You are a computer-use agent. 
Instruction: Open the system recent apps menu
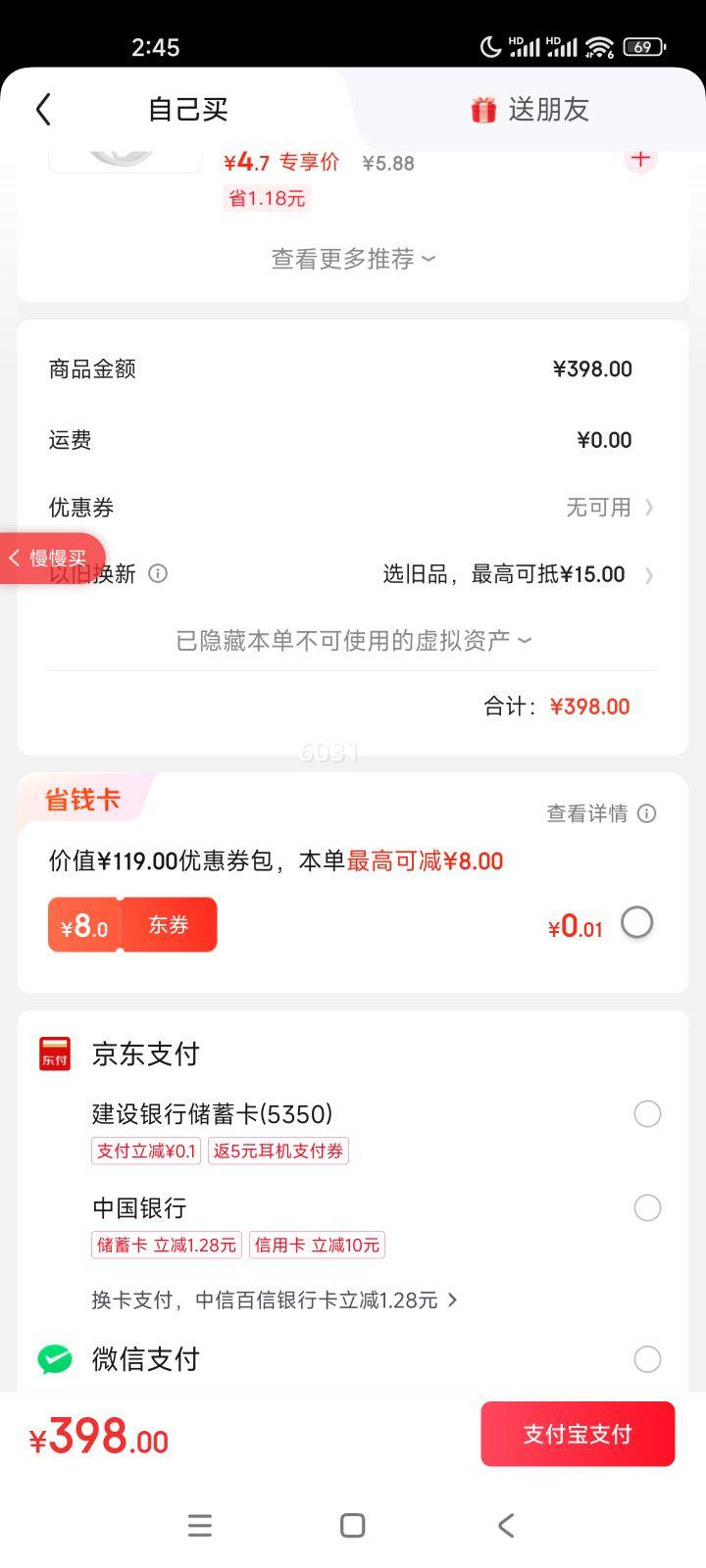(200, 1526)
